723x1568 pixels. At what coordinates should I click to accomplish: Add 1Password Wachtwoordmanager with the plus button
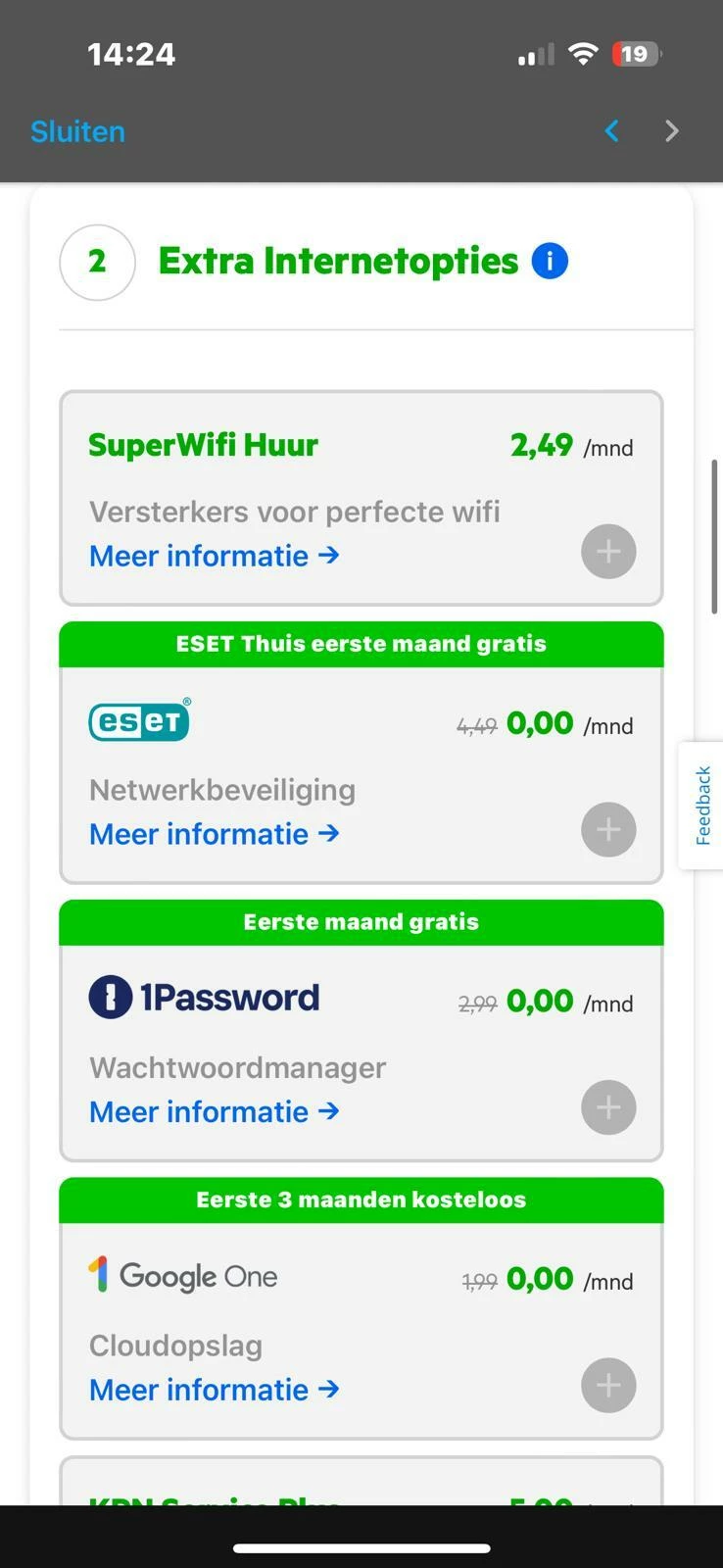608,1107
